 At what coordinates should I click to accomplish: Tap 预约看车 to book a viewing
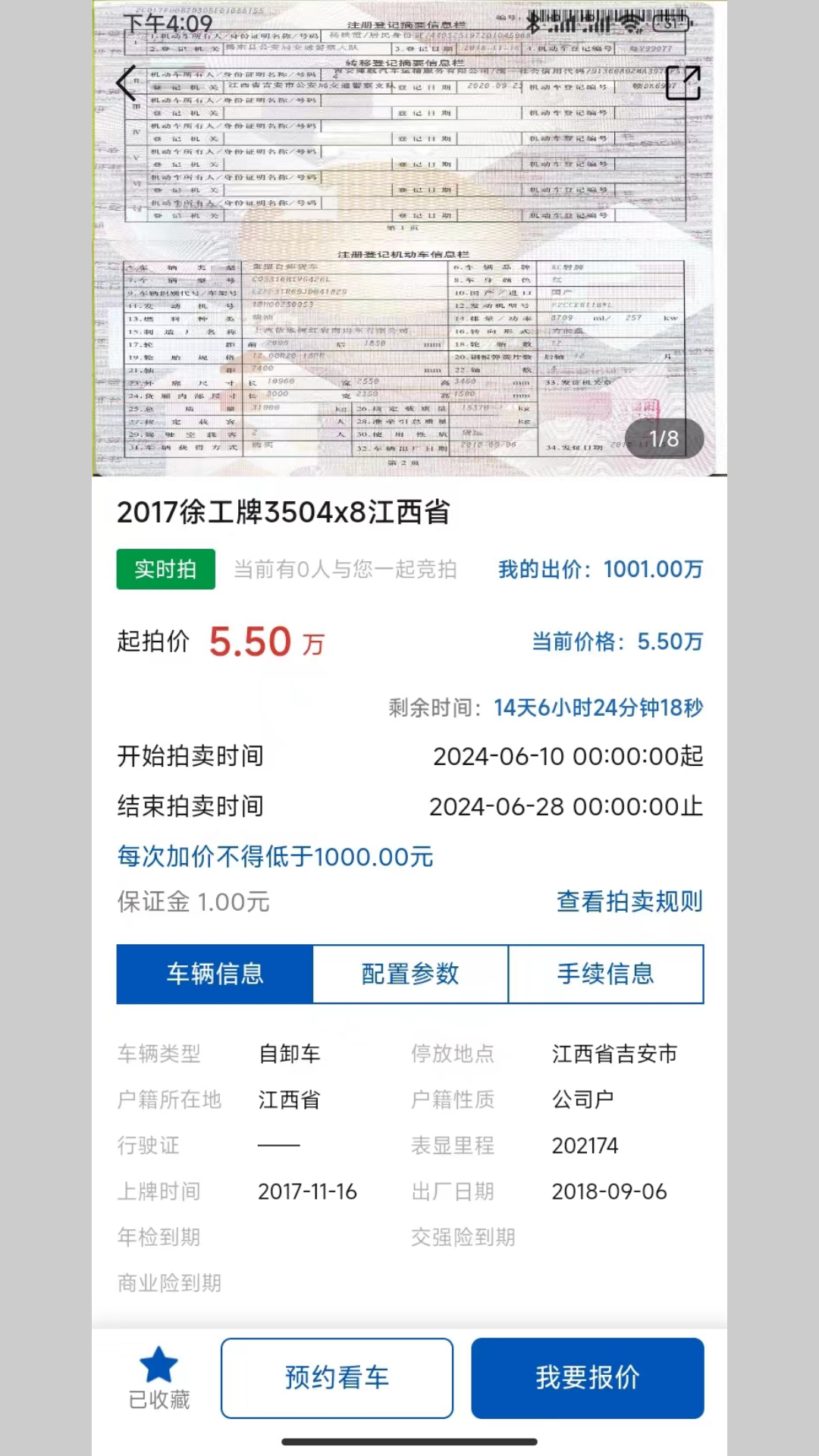[337, 1378]
